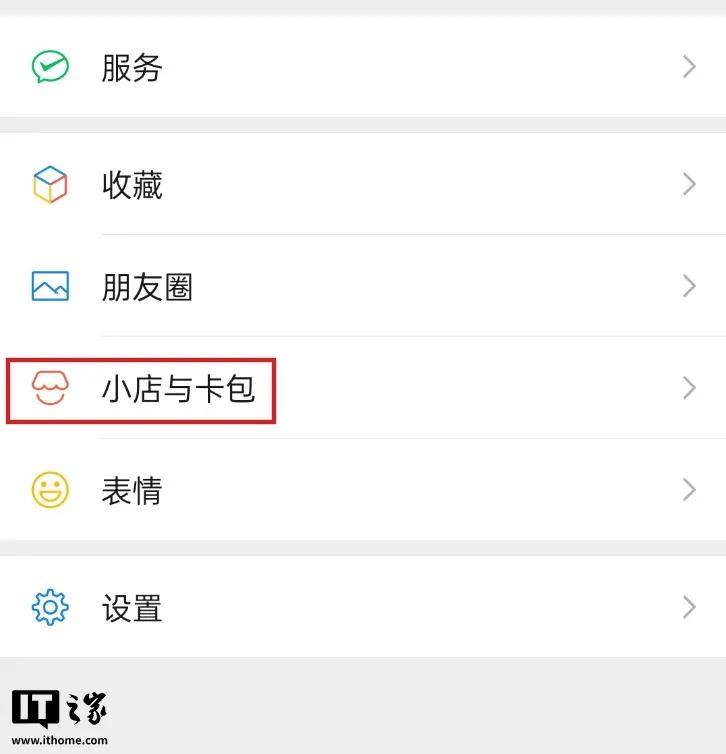Open the Settings row arrow

(688, 607)
